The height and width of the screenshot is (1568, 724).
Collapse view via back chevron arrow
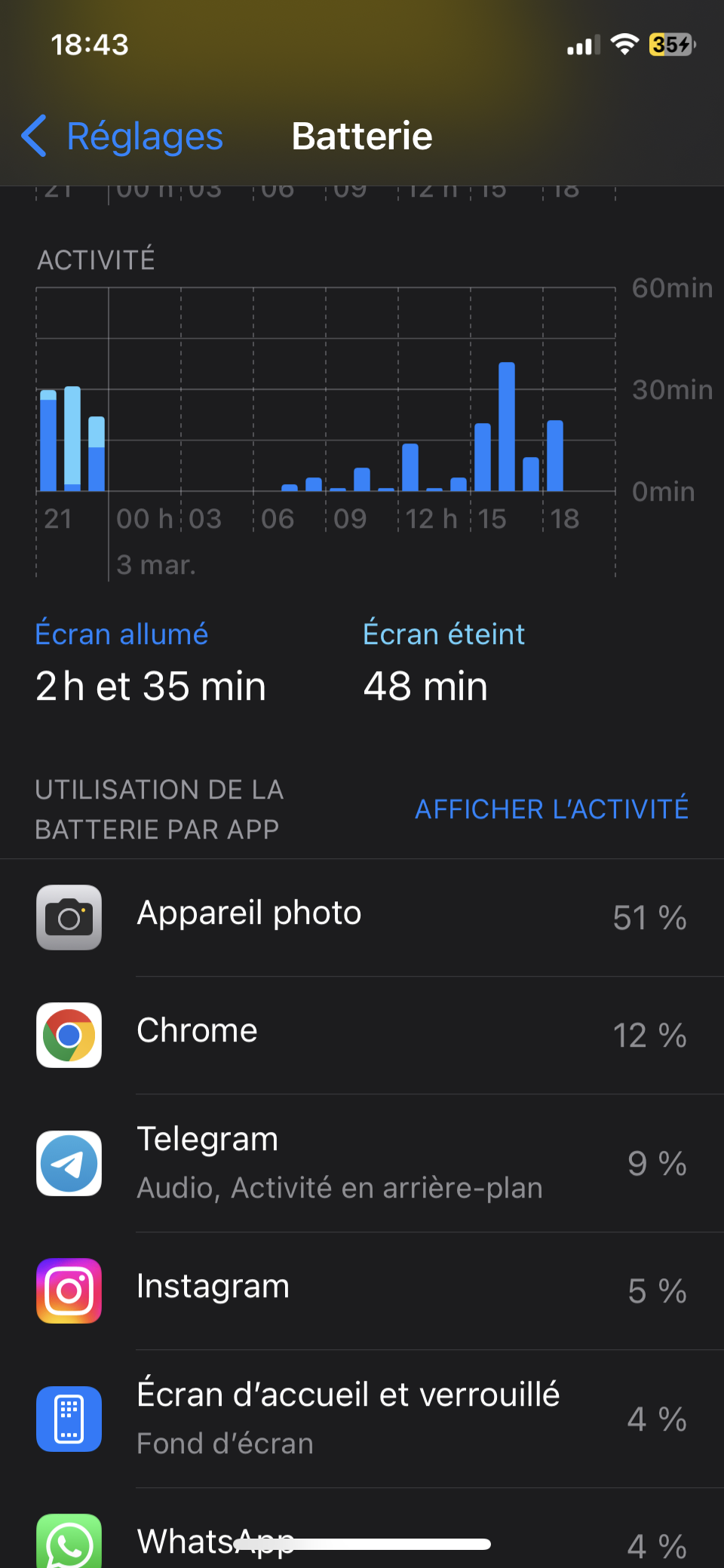(34, 136)
